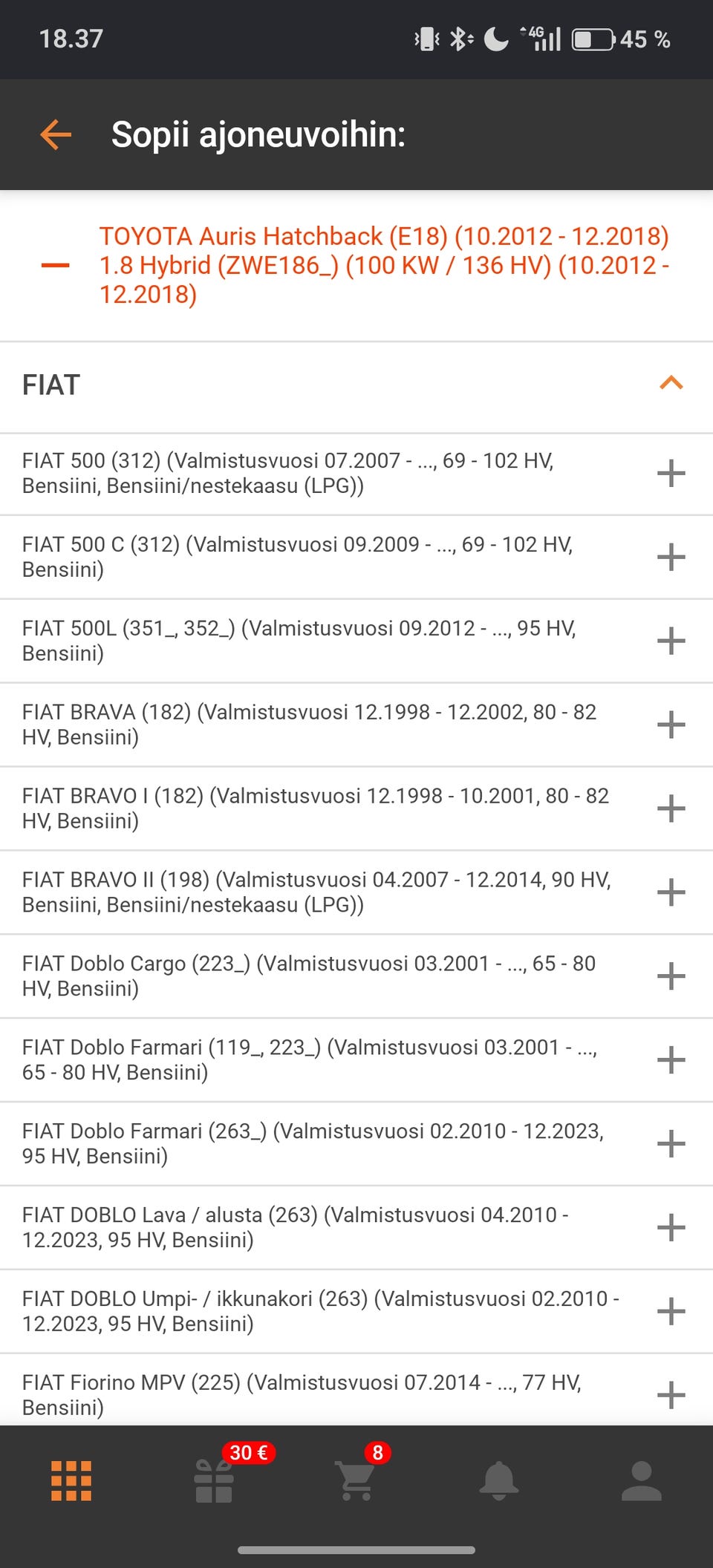Open the shopping cart with 8 items

pyautogui.click(x=356, y=1481)
